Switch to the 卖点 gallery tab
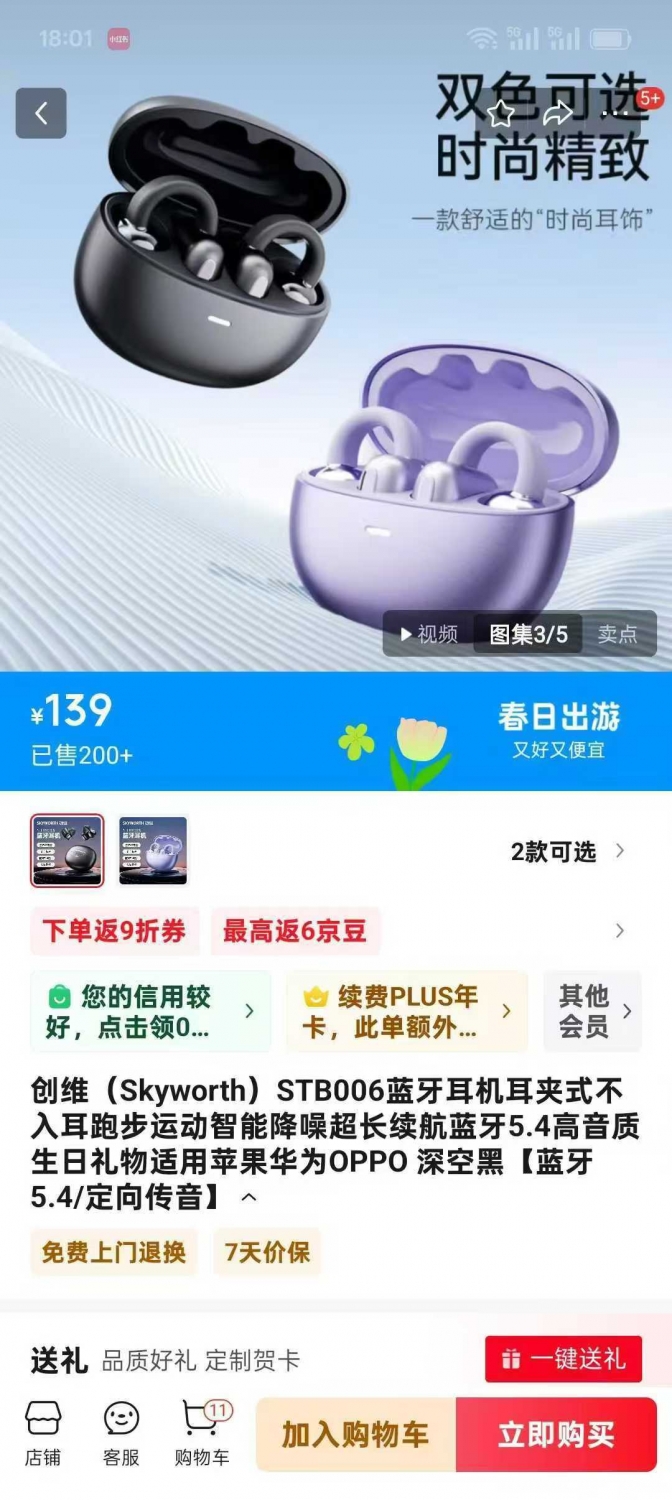 (x=618, y=634)
